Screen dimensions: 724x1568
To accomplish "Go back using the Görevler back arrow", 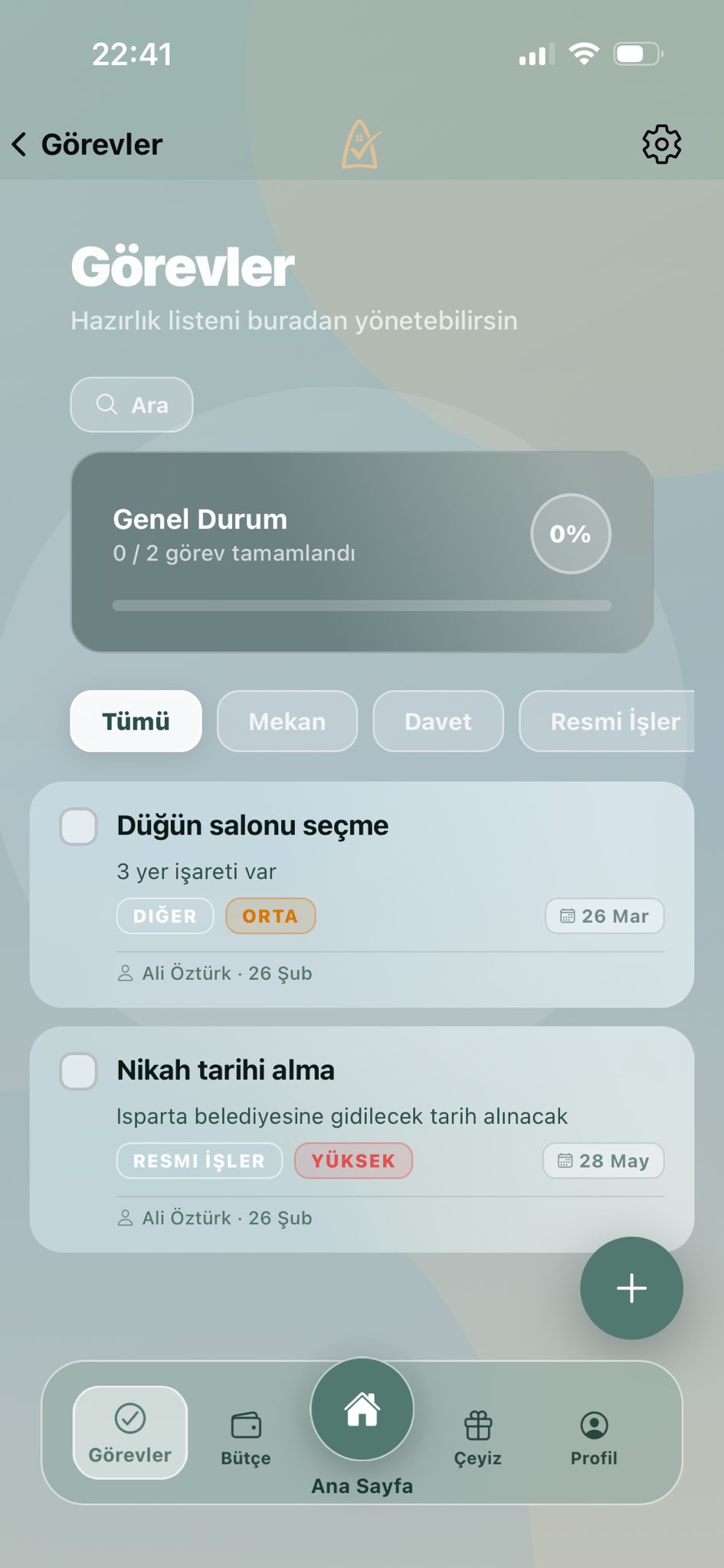I will point(19,143).
